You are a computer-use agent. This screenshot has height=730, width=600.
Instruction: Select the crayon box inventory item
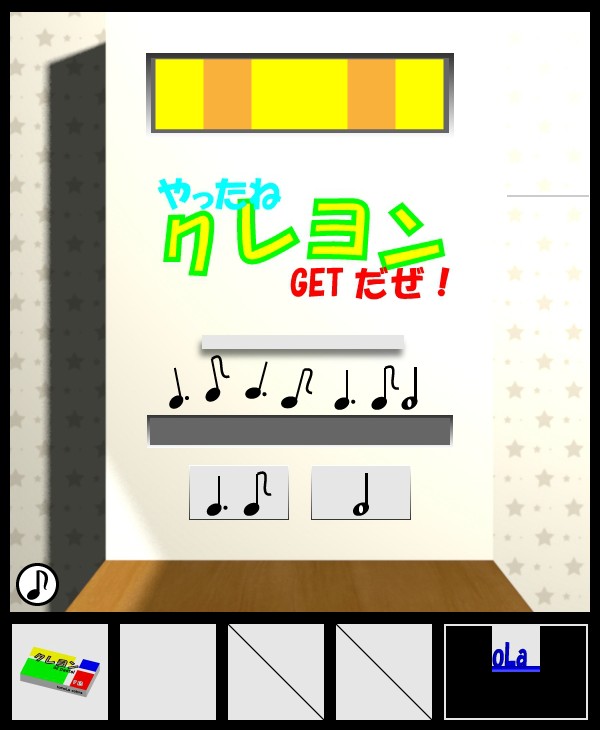60,672
